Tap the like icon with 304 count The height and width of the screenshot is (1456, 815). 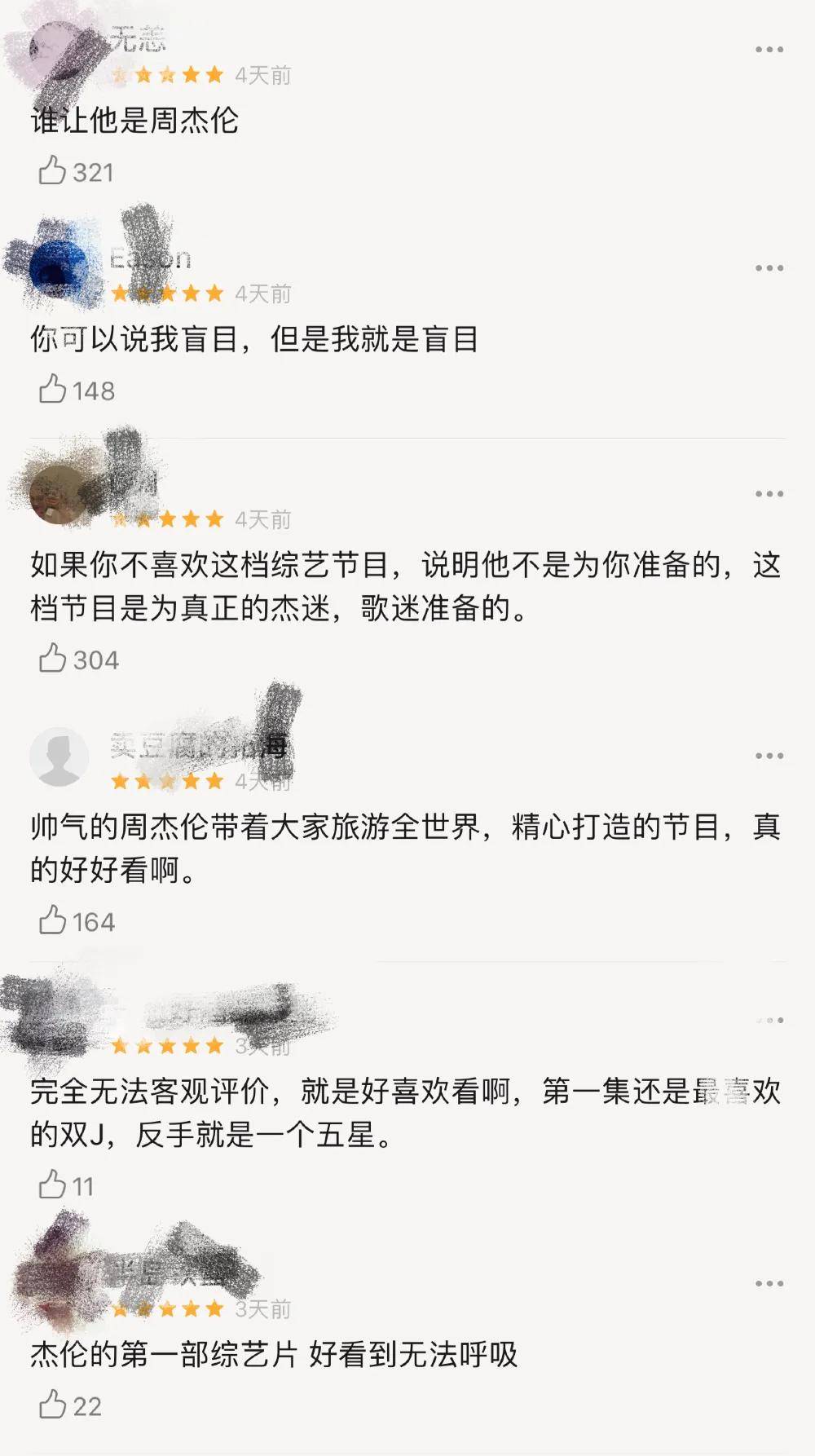(x=54, y=660)
